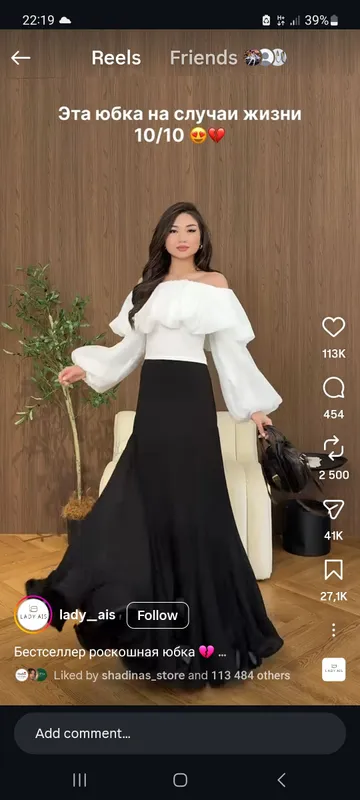Save the reel with the bookmark icon

333,570
